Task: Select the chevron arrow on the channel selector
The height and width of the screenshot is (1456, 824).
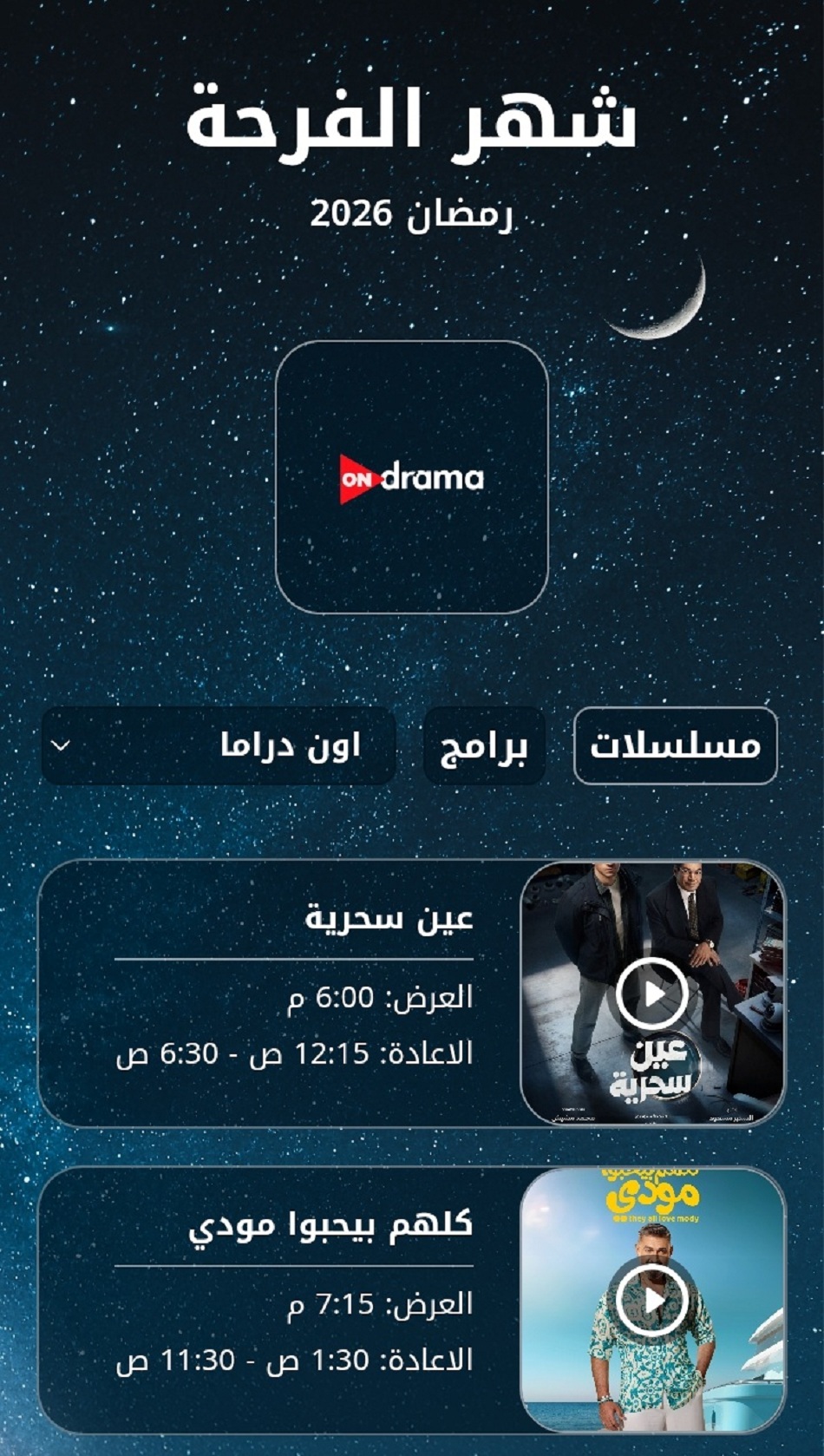Action: (x=59, y=746)
